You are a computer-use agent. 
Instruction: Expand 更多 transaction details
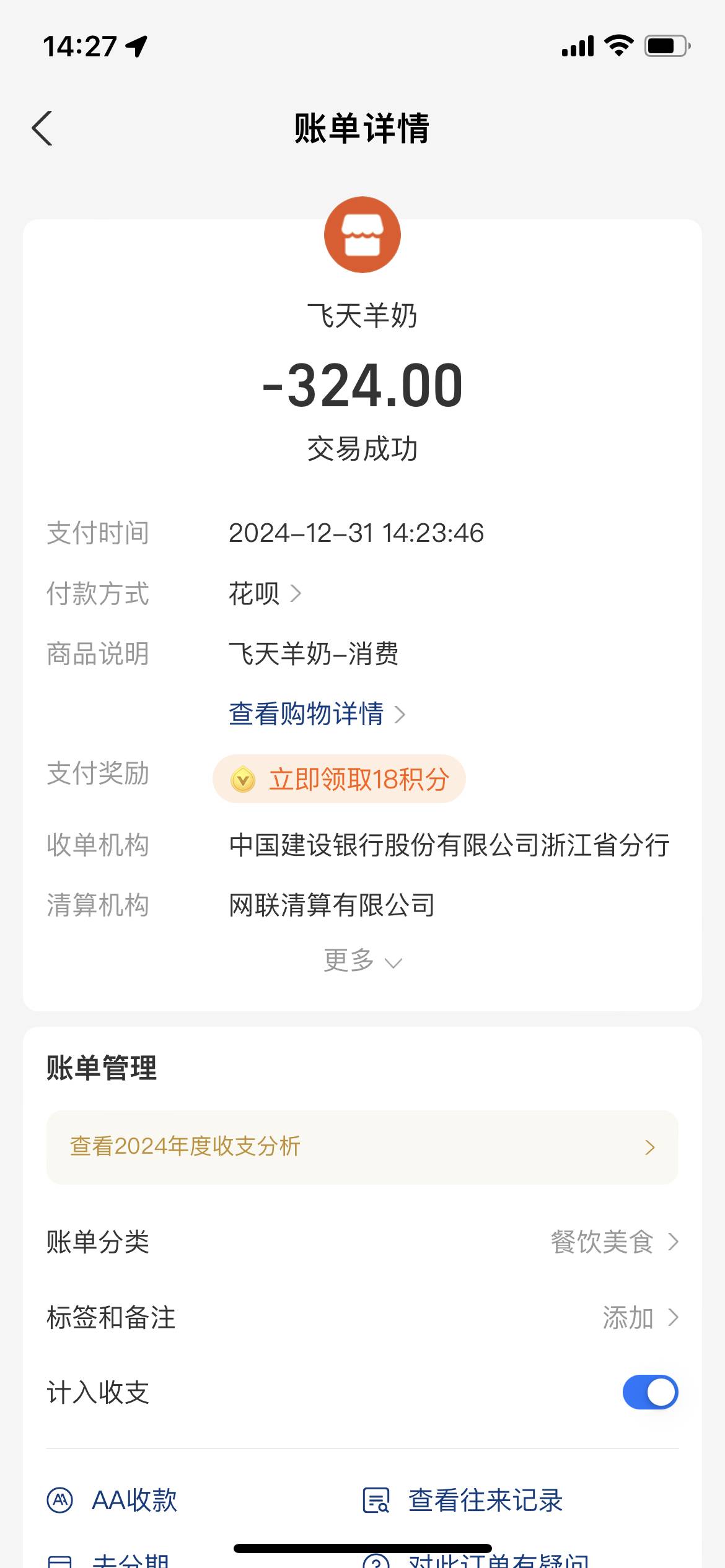pos(362,961)
